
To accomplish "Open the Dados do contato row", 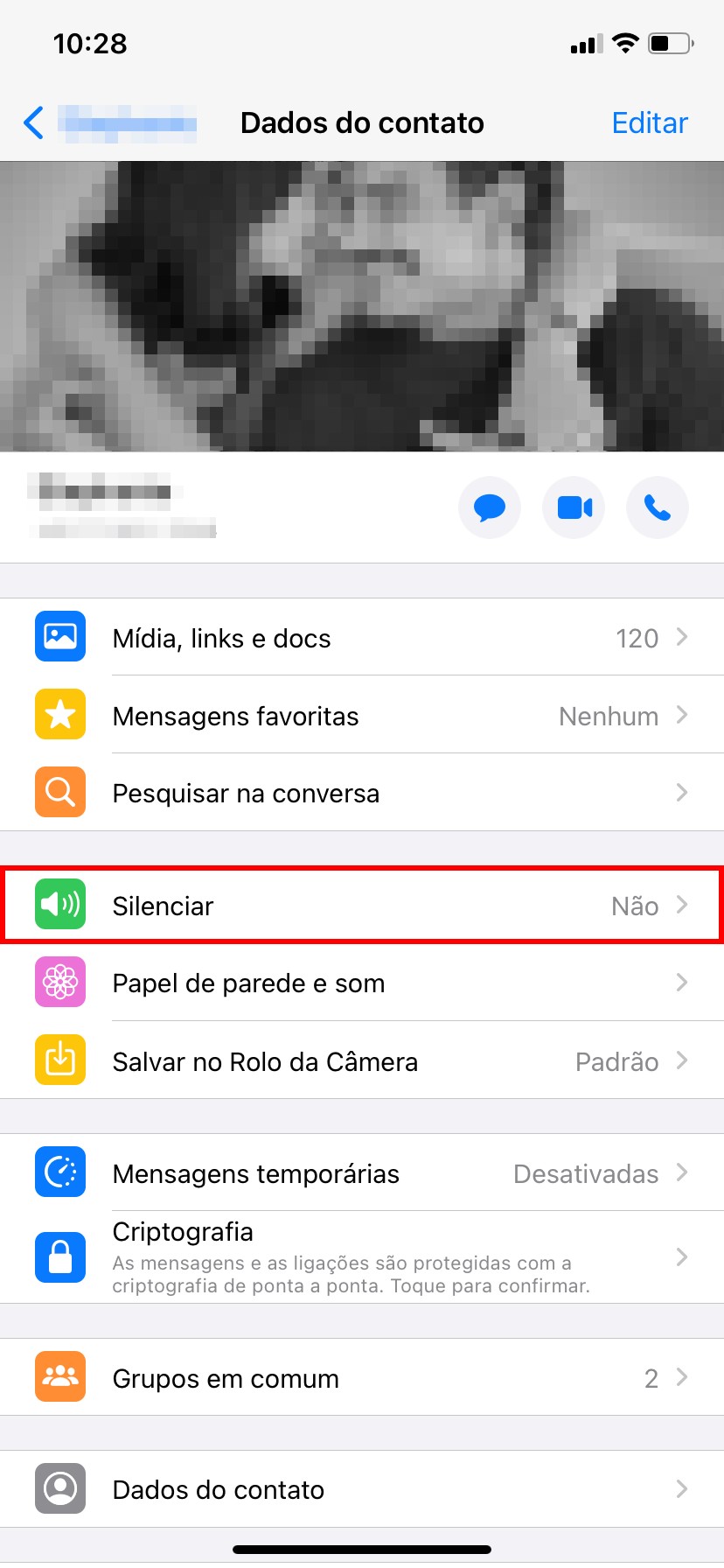I will pyautogui.click(x=362, y=1489).
